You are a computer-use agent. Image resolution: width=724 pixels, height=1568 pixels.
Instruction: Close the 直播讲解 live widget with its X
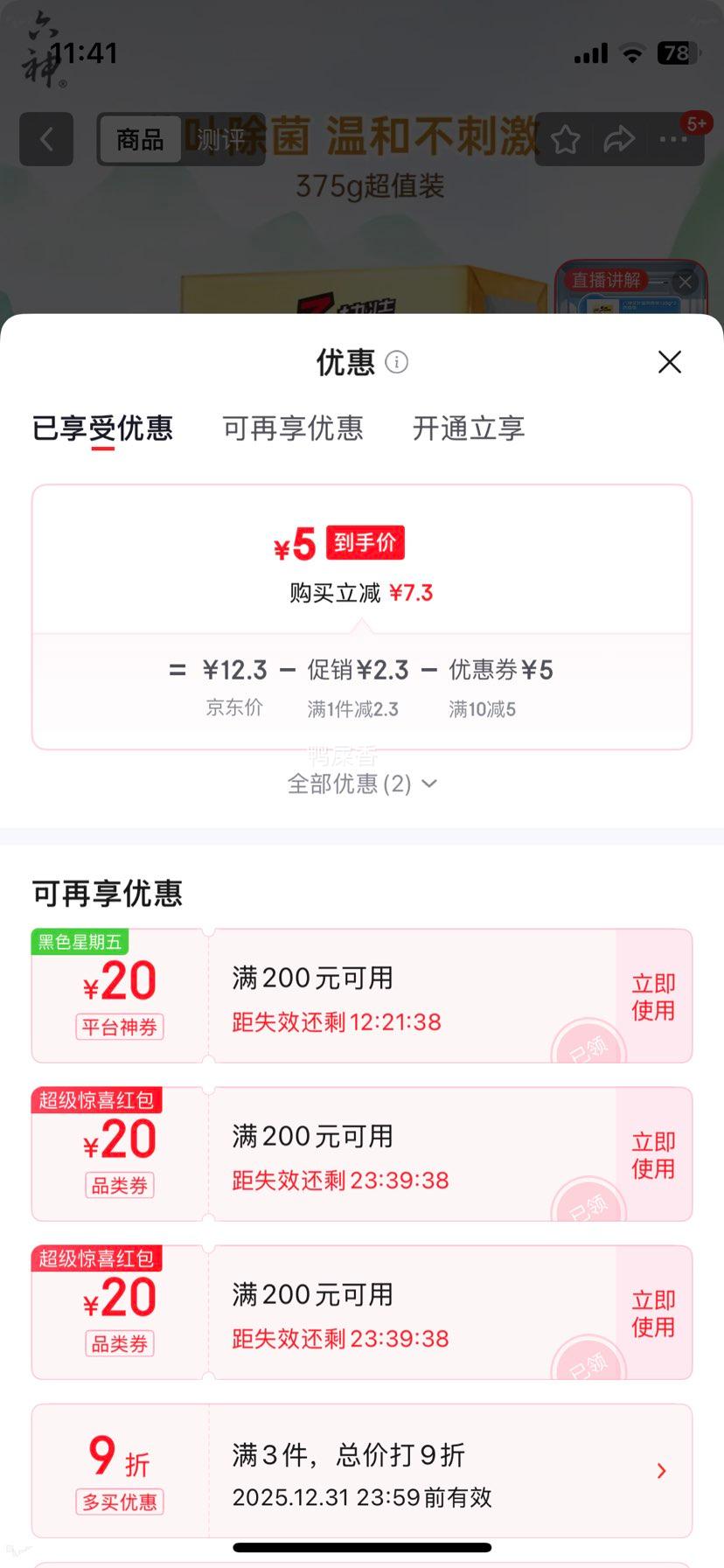pyautogui.click(x=686, y=282)
